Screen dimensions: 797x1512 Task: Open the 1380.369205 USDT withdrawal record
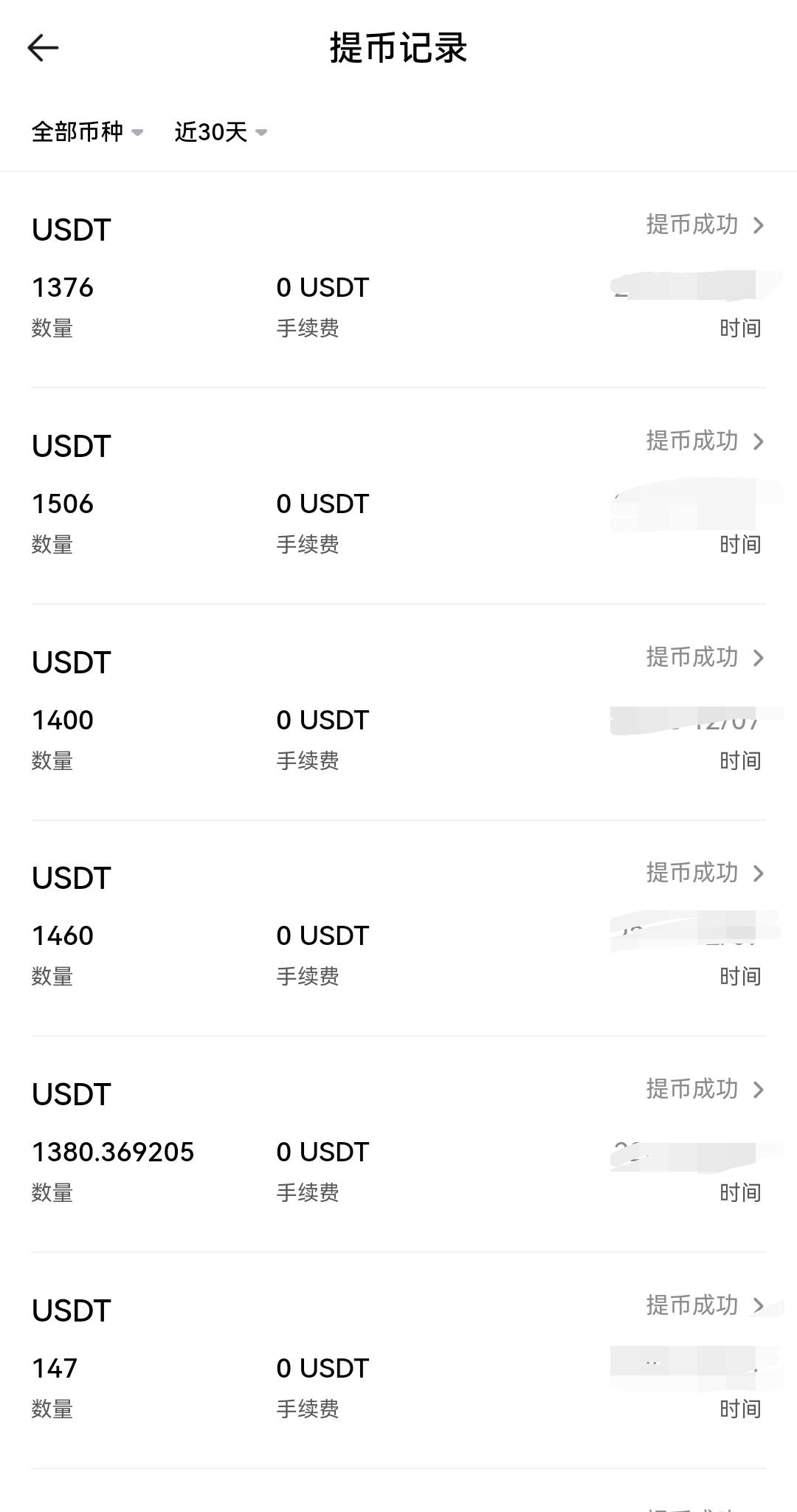(704, 1089)
